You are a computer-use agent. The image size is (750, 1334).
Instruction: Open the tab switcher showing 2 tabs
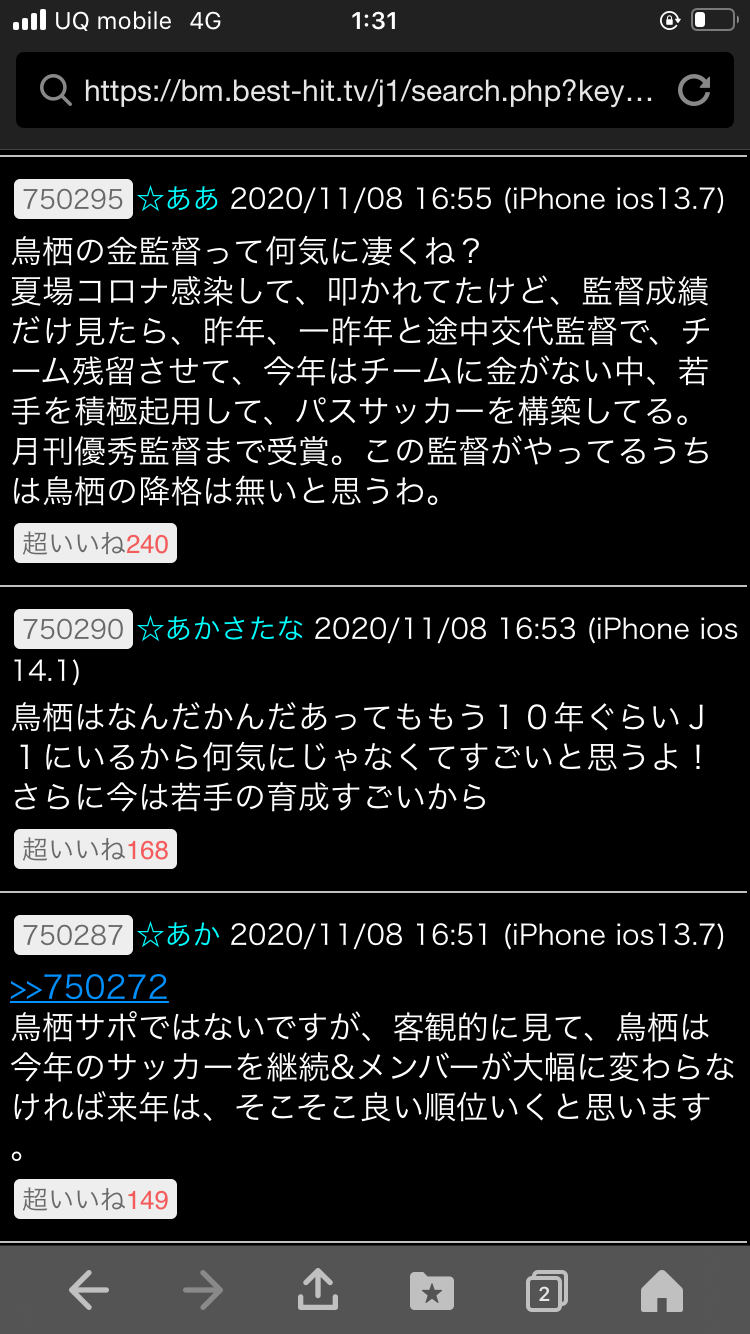[546, 1292]
